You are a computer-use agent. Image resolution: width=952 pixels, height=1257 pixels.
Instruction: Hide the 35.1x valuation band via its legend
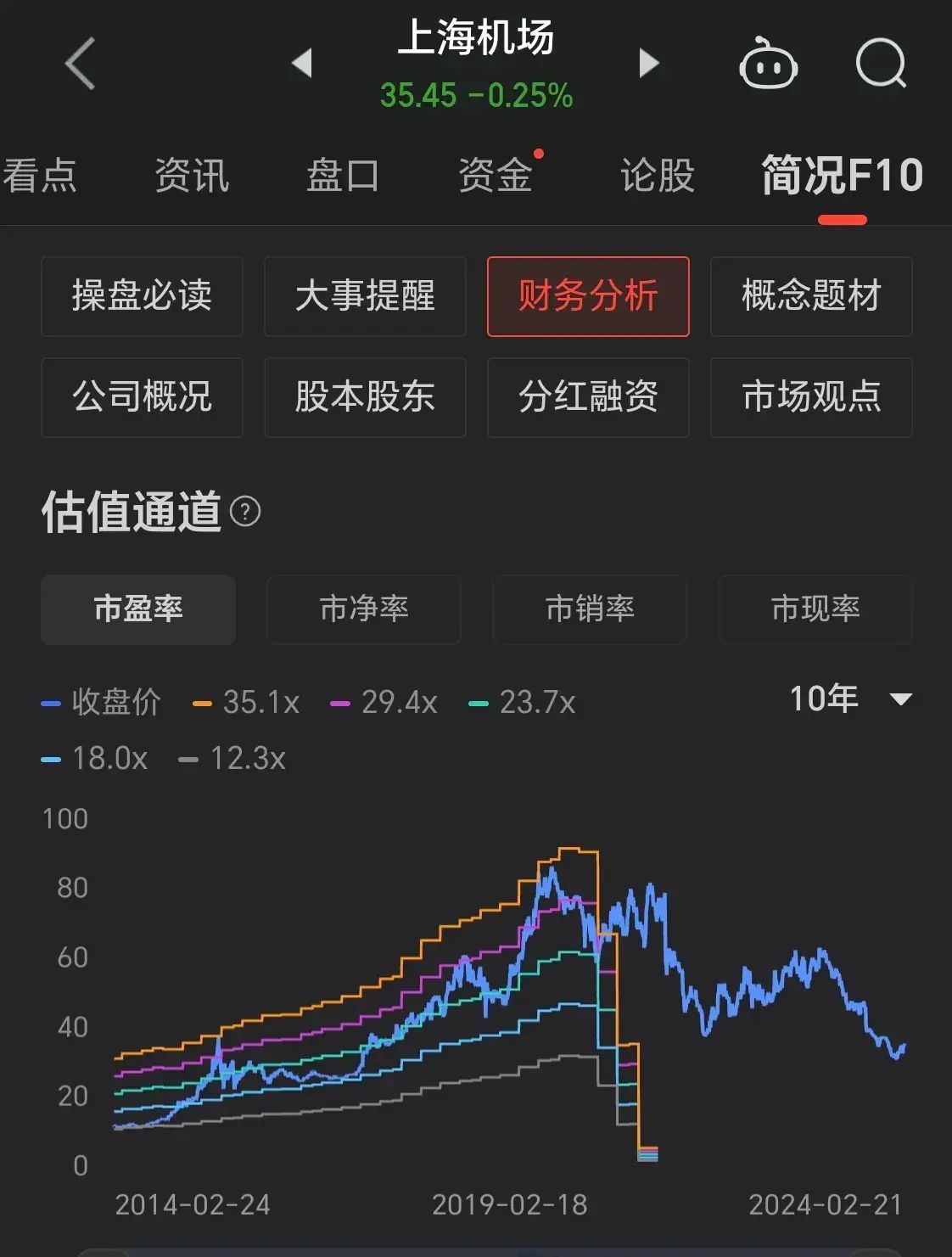(x=246, y=702)
